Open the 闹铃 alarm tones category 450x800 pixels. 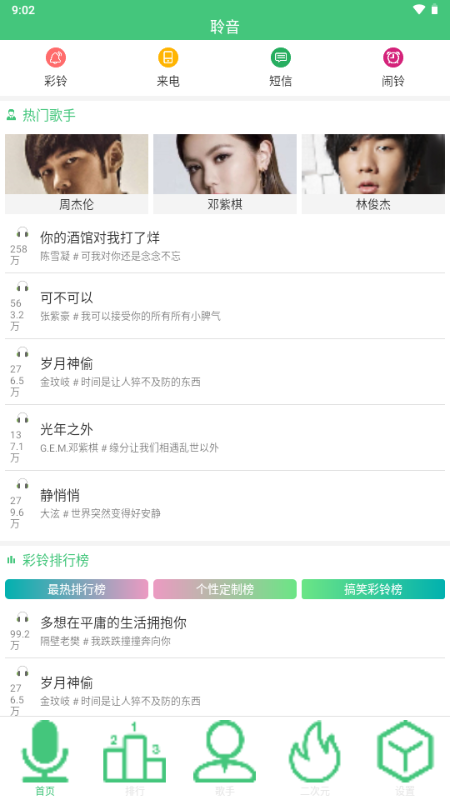click(x=393, y=67)
